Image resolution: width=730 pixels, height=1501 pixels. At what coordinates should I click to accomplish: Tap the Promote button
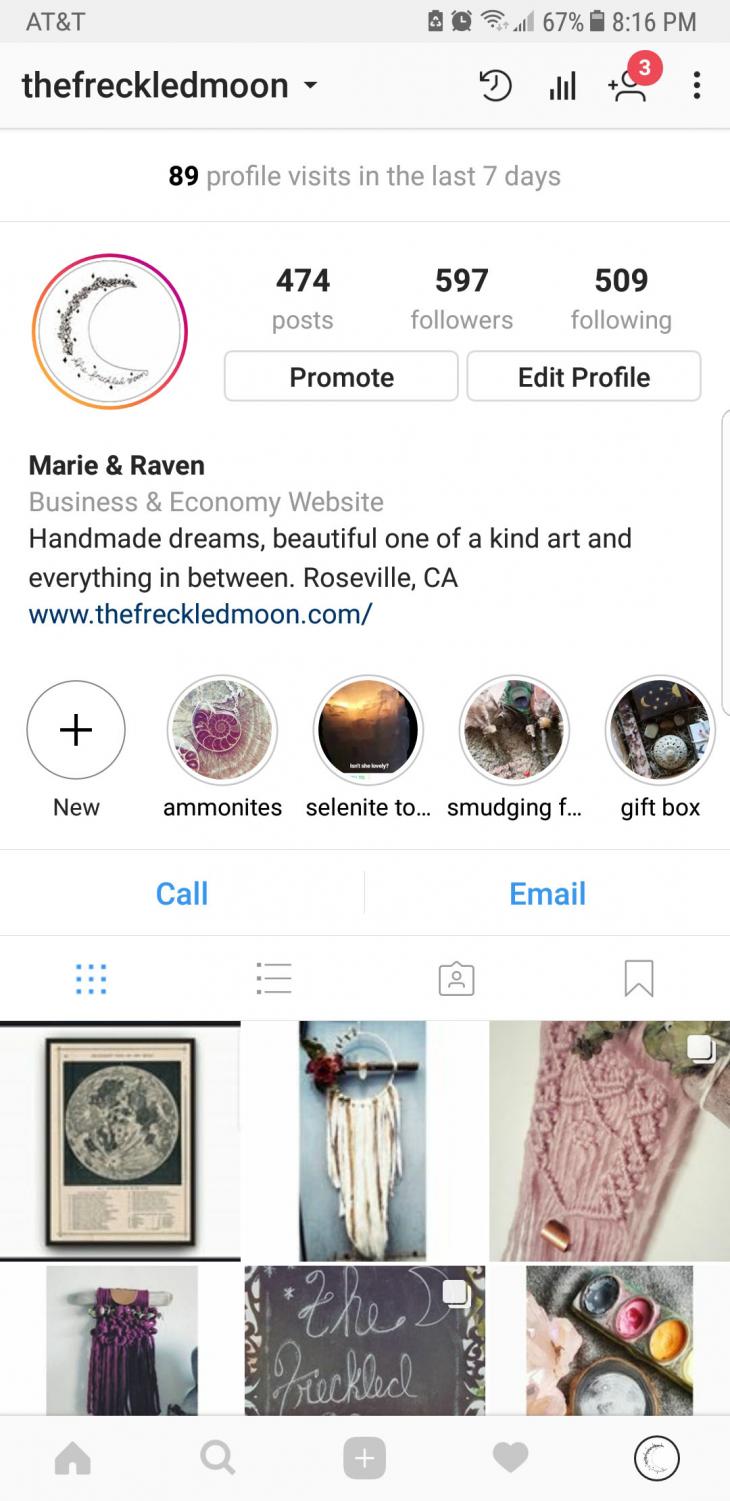click(341, 377)
